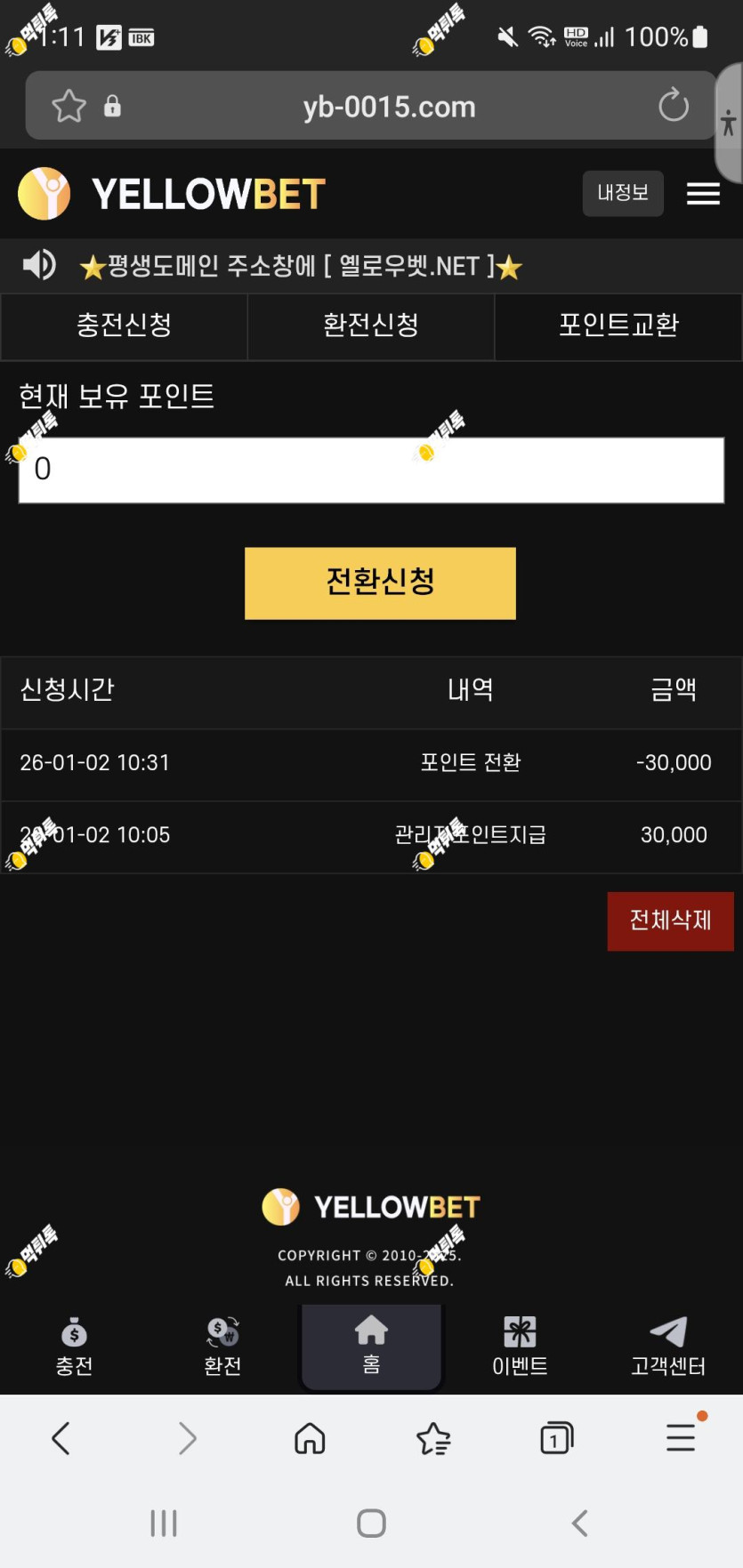Select the 포인트교환 tab
Viewport: 743px width, 1568px height.
click(618, 326)
